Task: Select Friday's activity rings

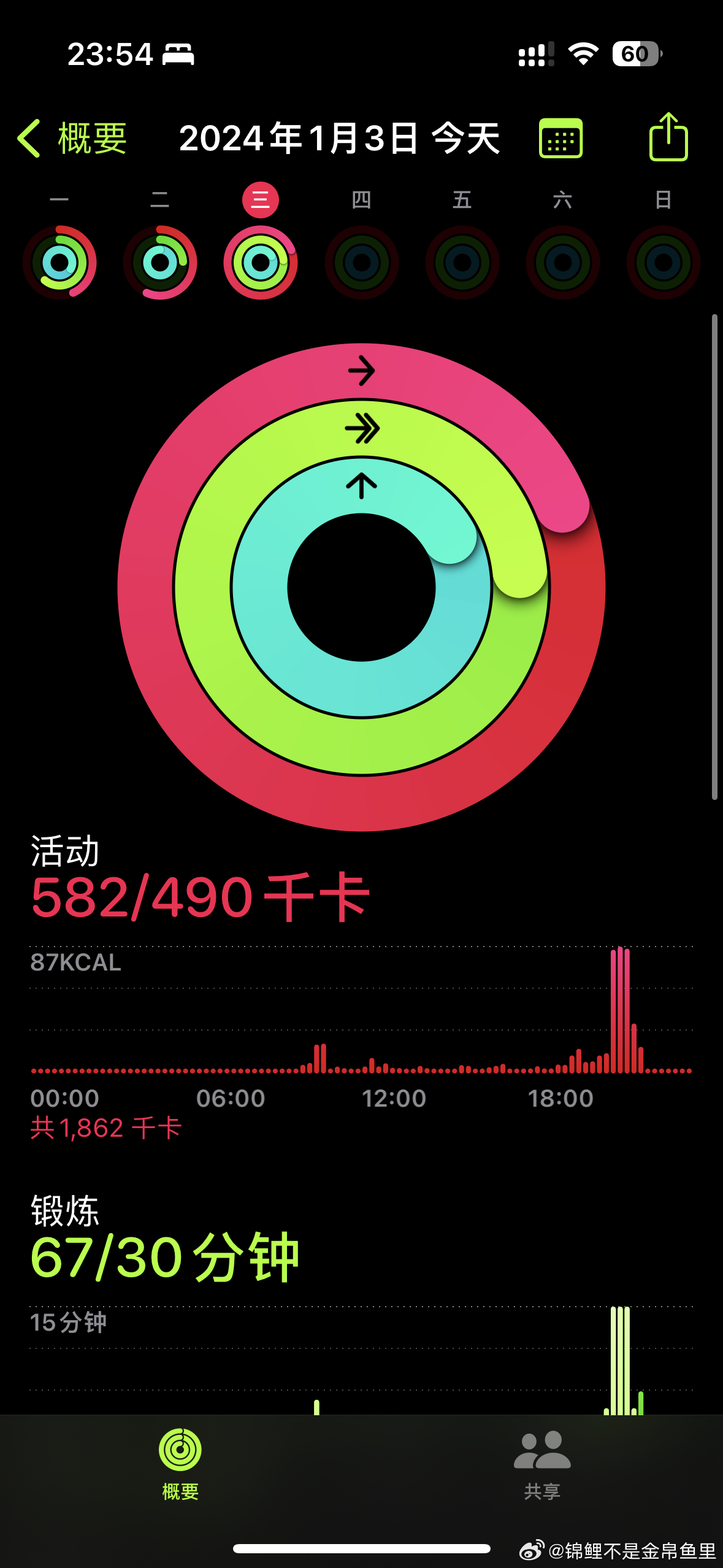Action: click(x=462, y=263)
